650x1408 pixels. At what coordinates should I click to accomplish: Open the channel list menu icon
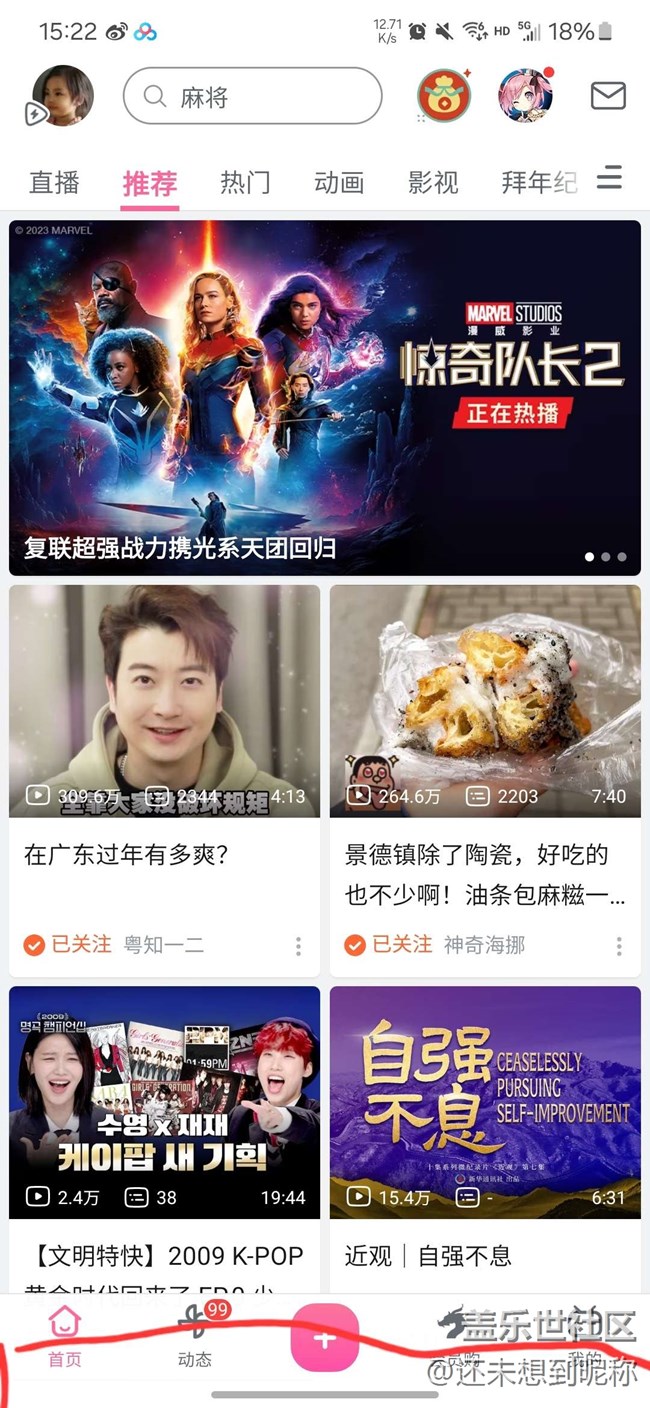610,179
